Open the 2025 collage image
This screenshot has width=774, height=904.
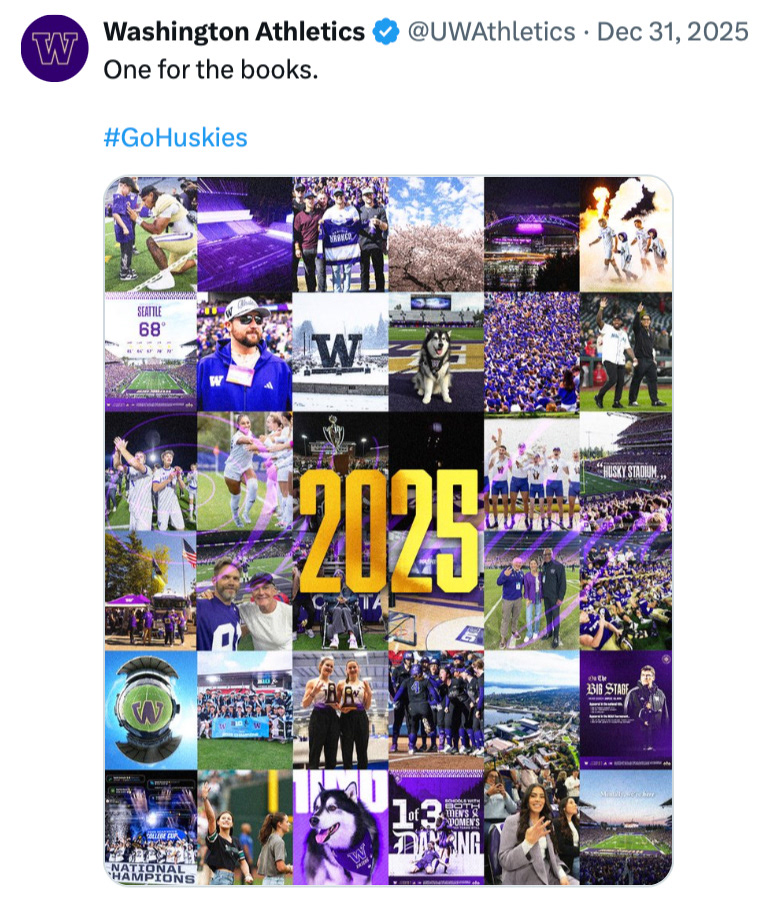click(388, 530)
